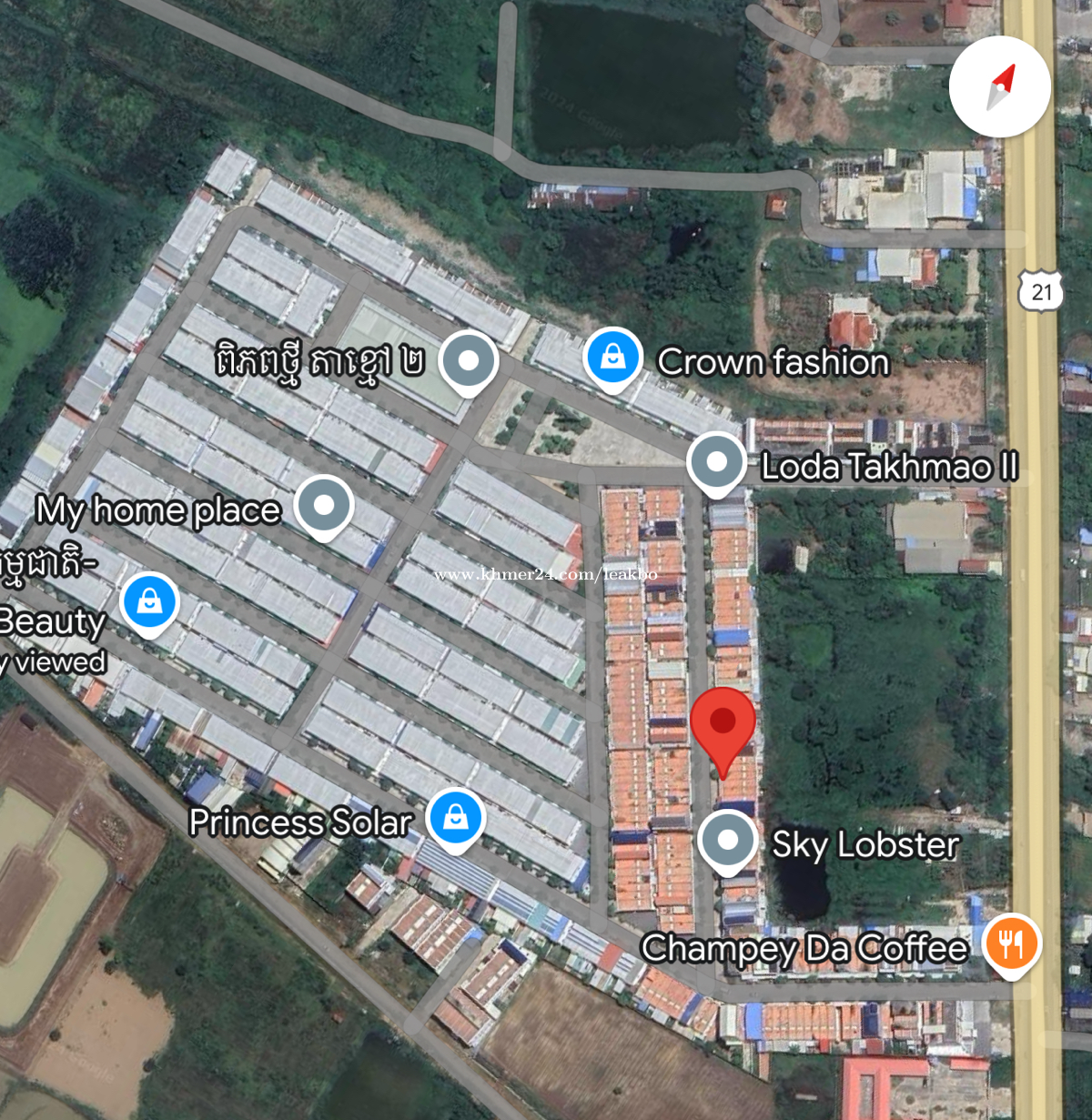Tap the compass to reset map orientation
This screenshot has height=1120, width=1092.
1000,86
